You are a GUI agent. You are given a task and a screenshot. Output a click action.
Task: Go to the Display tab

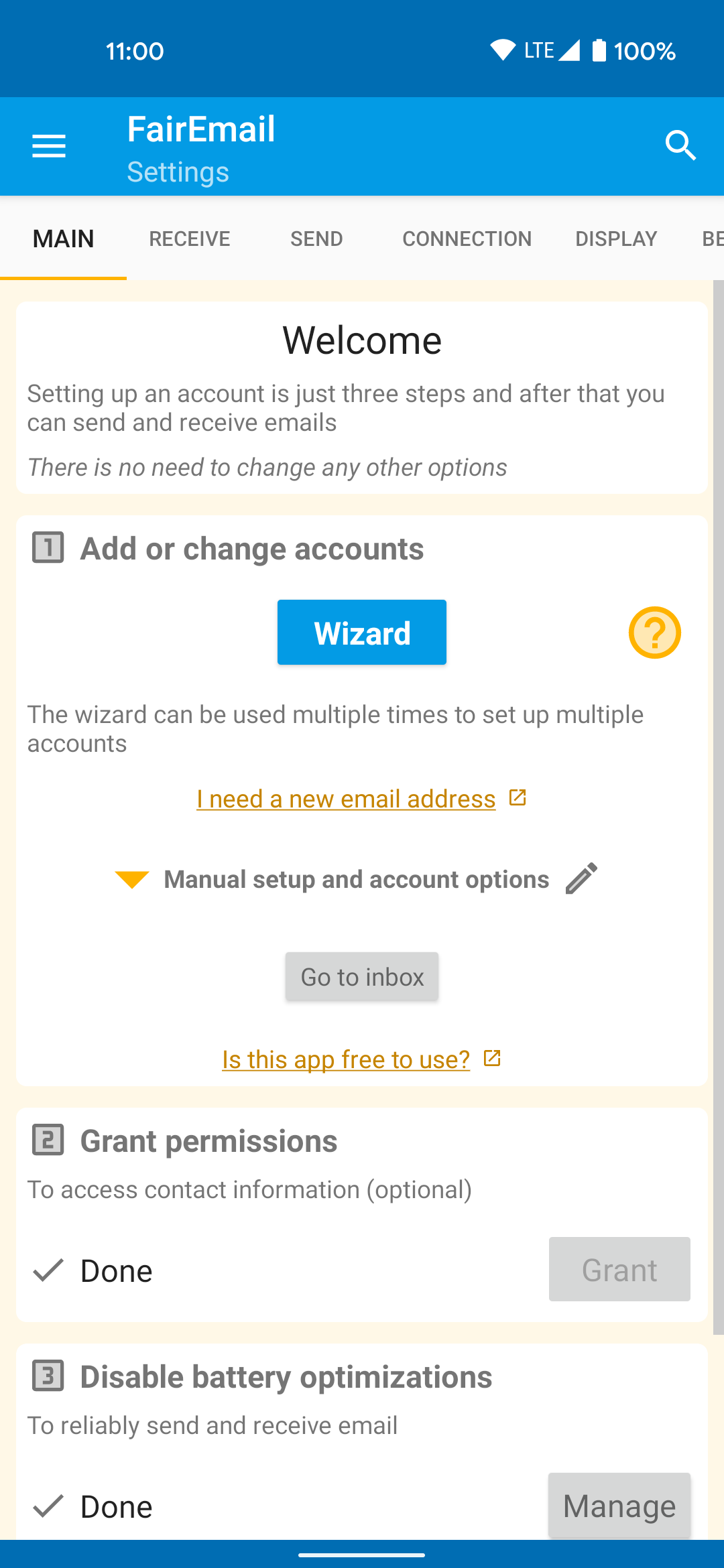coord(616,239)
